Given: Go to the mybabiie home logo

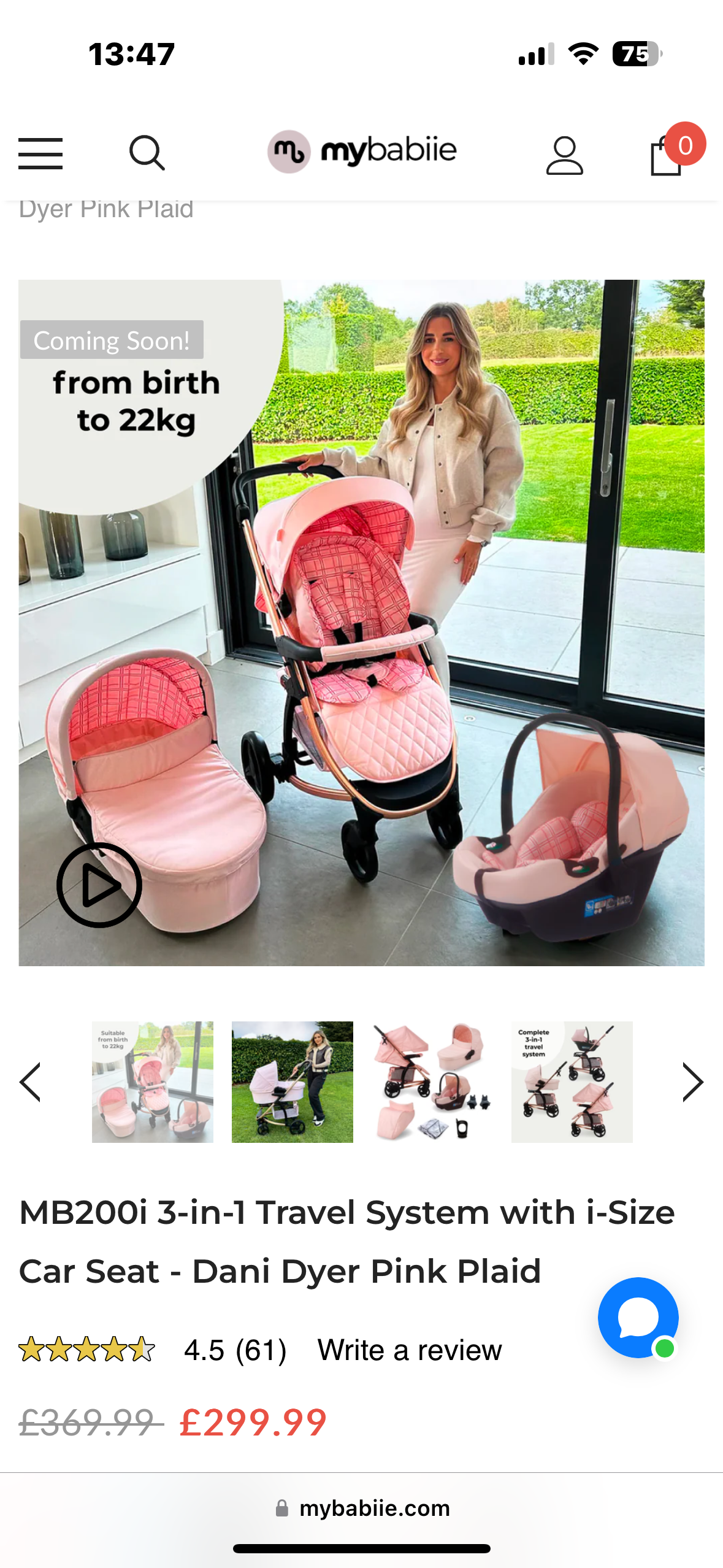Looking at the screenshot, I should [x=362, y=152].
